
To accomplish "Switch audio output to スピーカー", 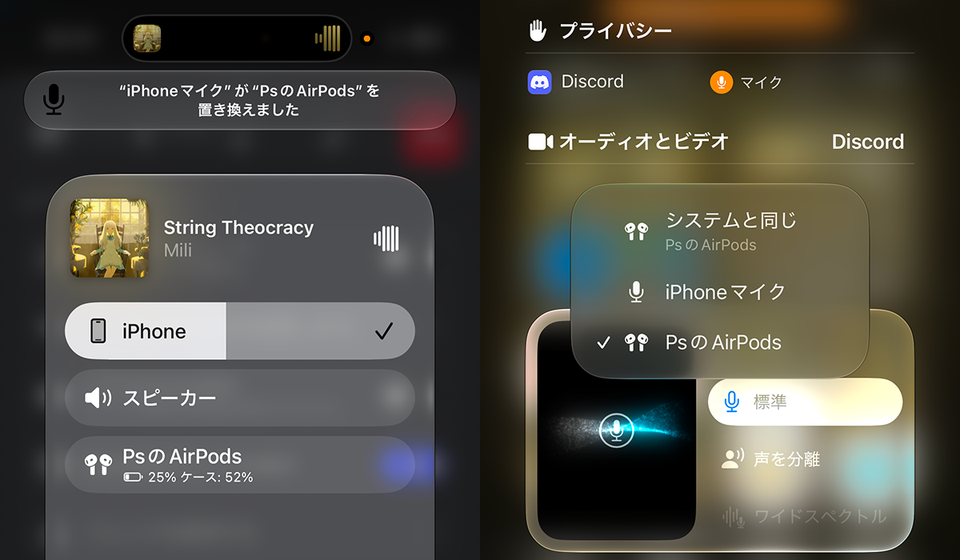I will 239,398.
